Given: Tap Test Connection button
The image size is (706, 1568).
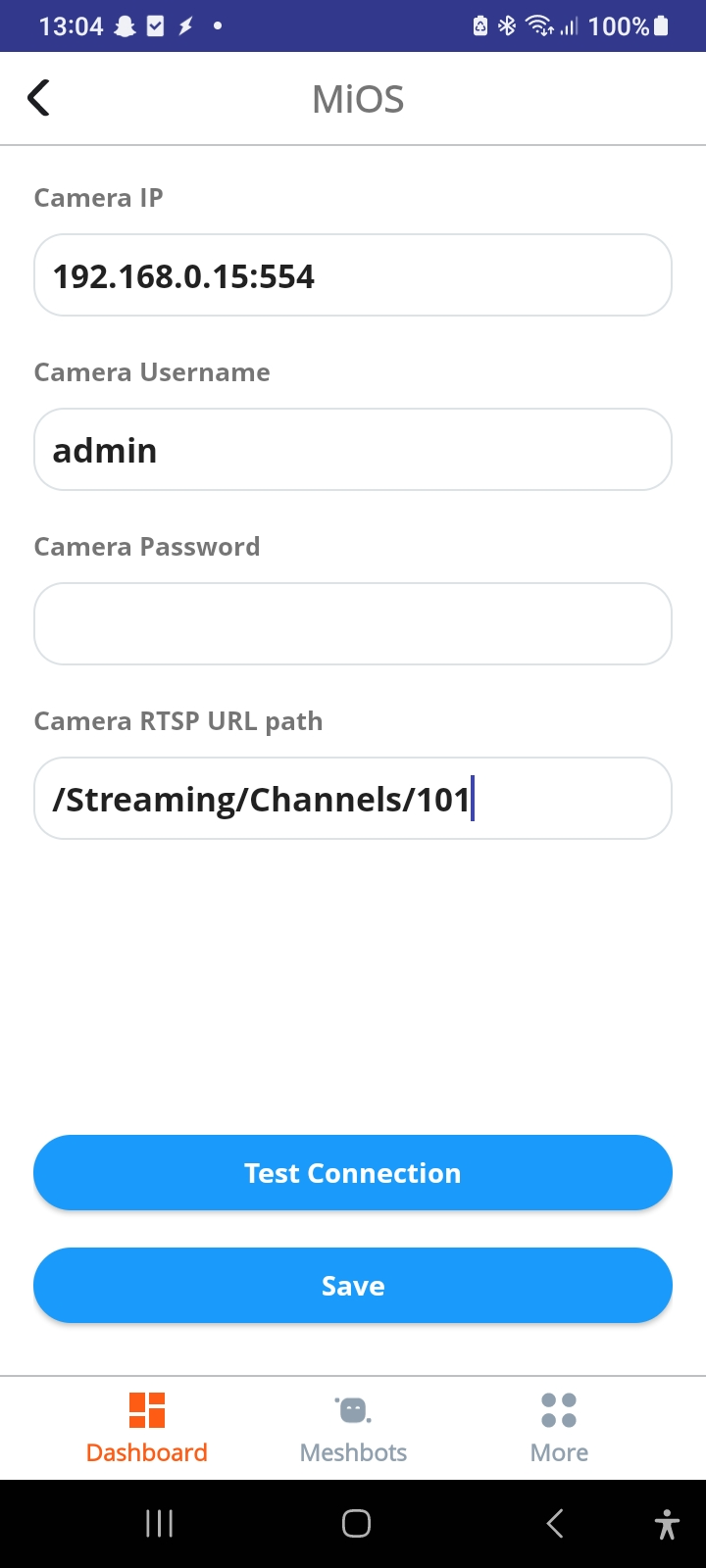Looking at the screenshot, I should [x=353, y=1173].
